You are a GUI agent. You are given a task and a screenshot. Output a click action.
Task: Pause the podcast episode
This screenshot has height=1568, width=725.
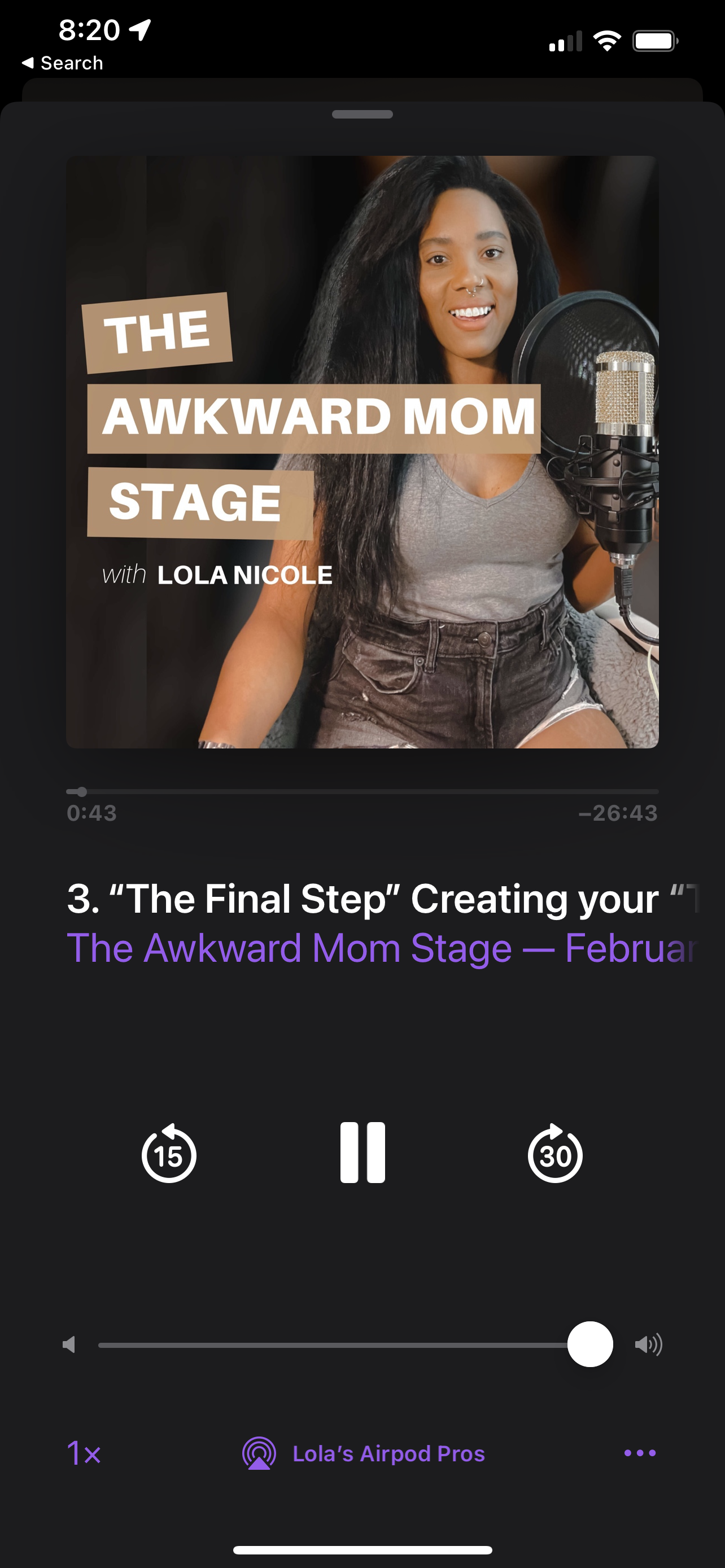pos(362,1152)
